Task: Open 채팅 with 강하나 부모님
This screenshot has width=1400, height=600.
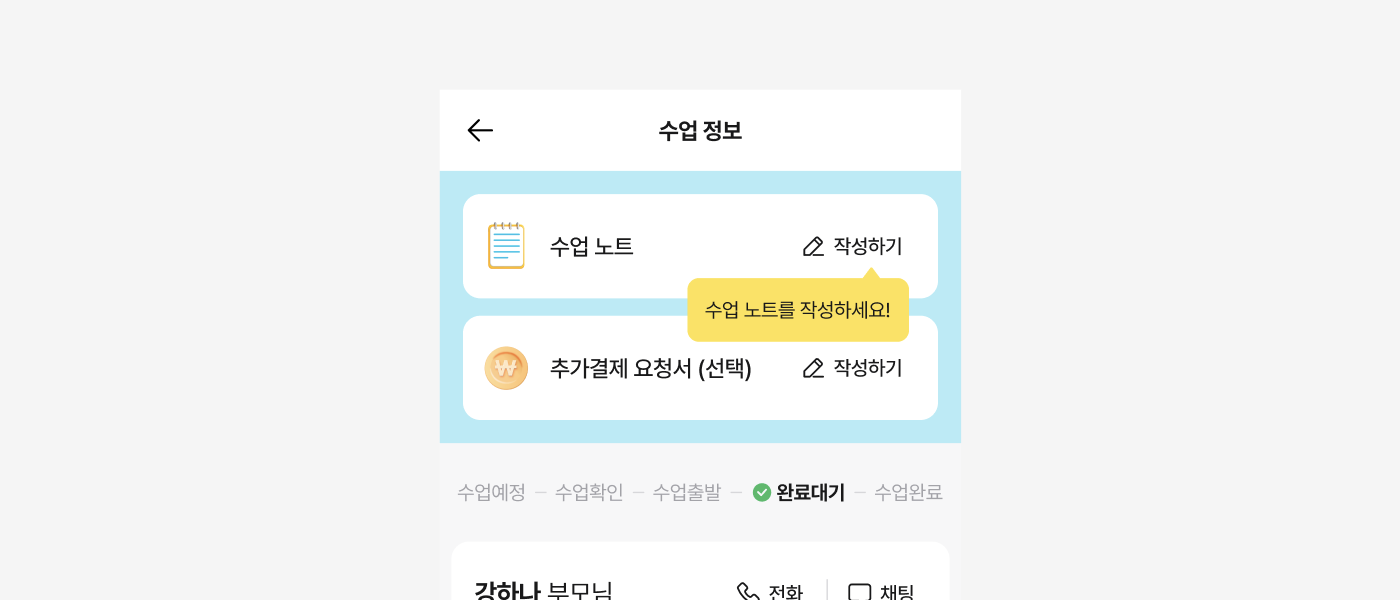Action: tap(881, 592)
